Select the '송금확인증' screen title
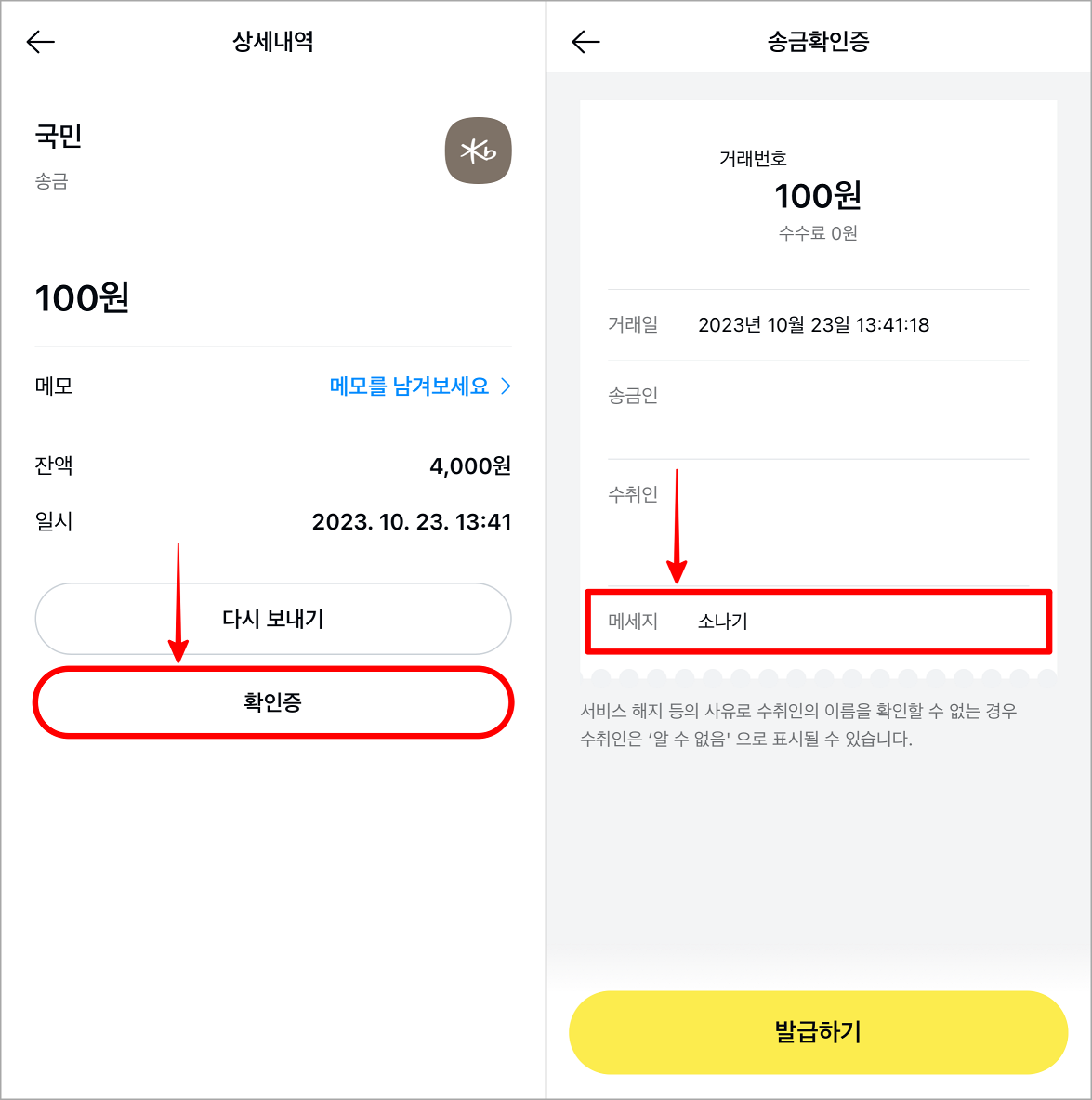Screen dimensions: 1092x1100 pyautogui.click(x=818, y=42)
